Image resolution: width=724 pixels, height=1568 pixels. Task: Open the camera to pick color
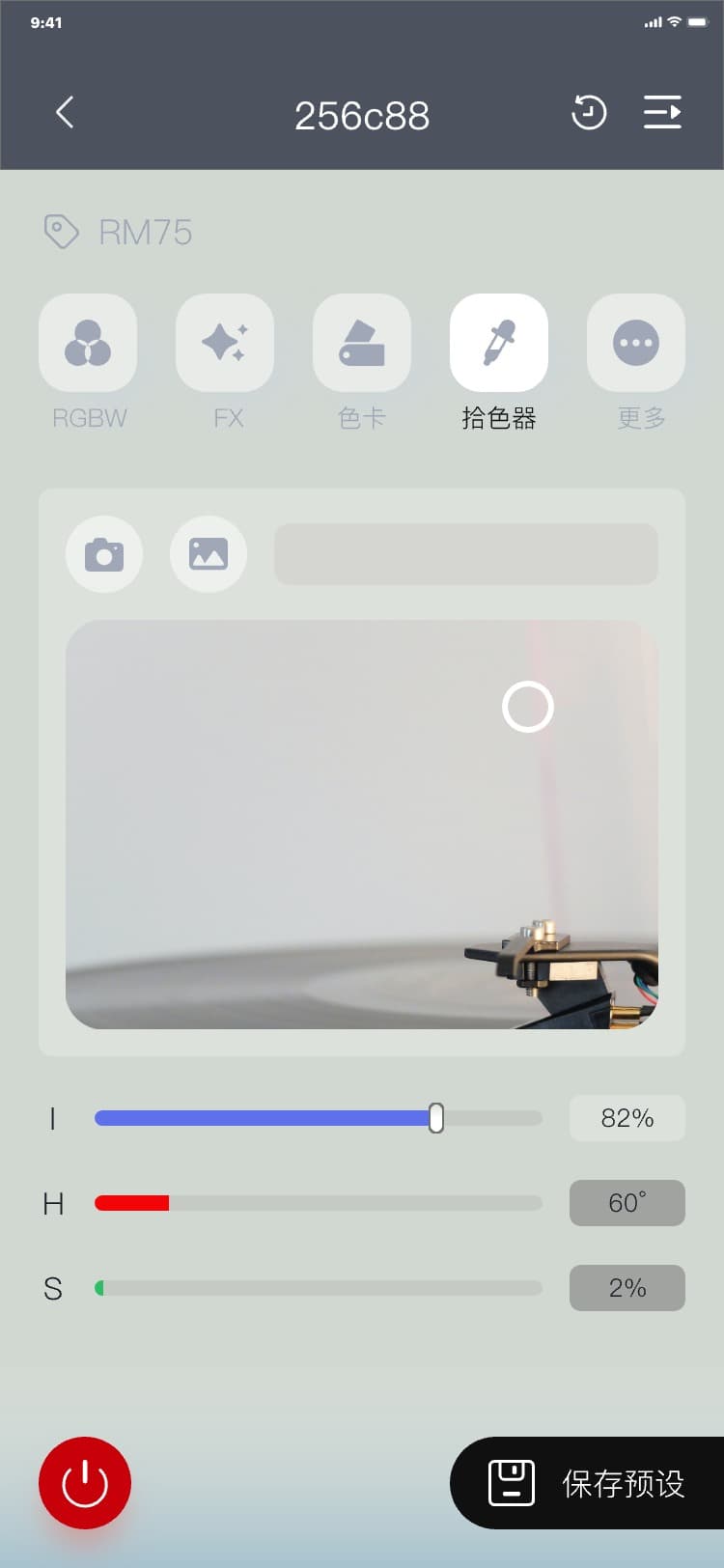pyautogui.click(x=104, y=554)
